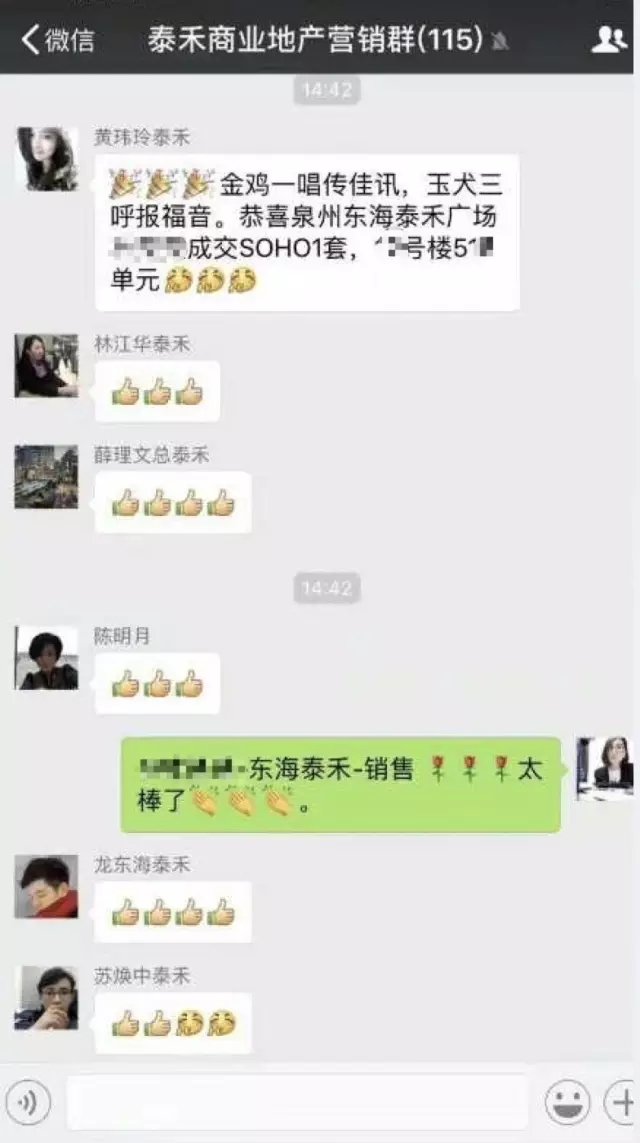
Task: Open the emoji sticker picker
Action: tap(567, 1103)
